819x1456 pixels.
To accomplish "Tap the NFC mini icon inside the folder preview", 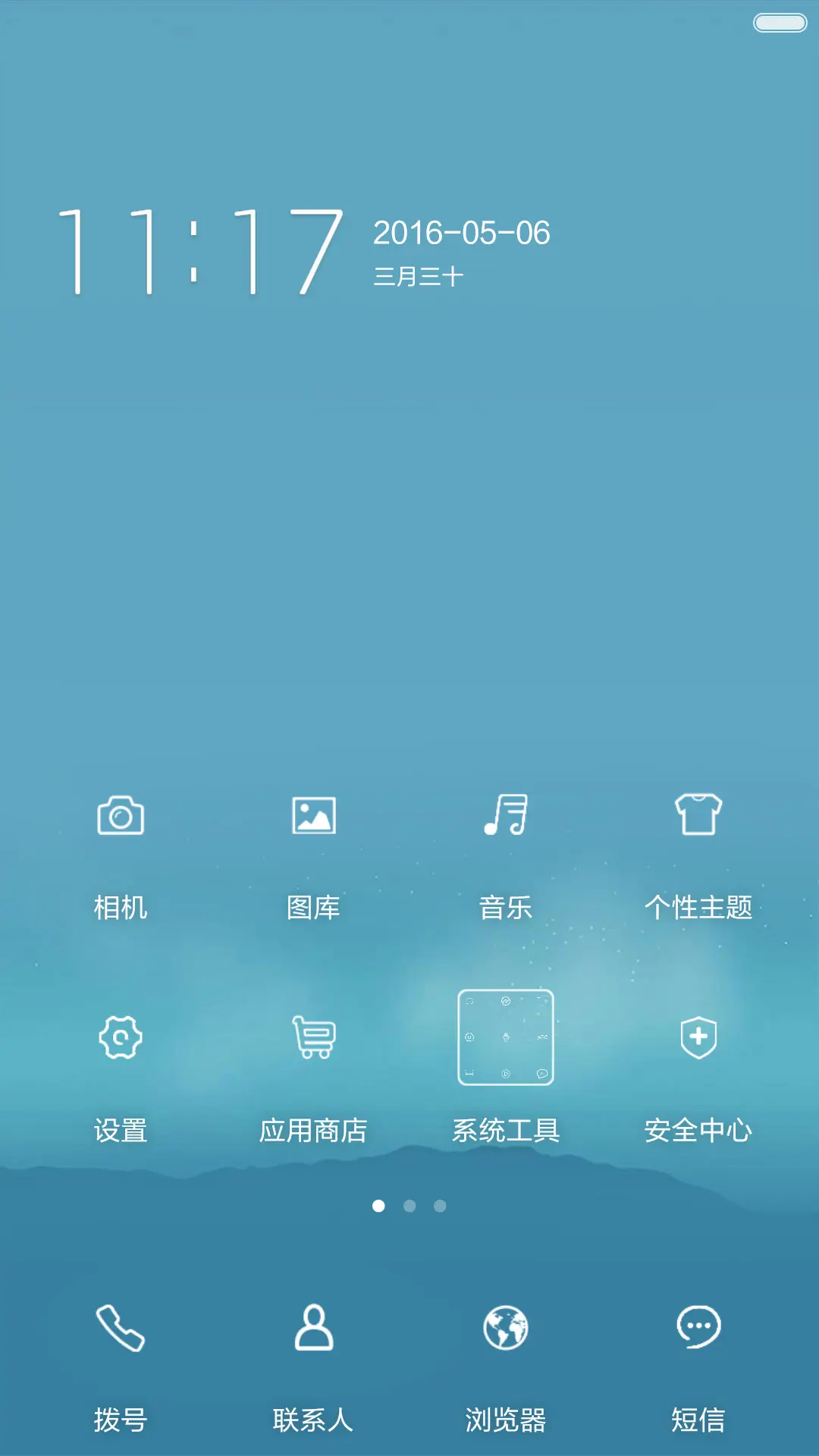I will pos(543,1037).
